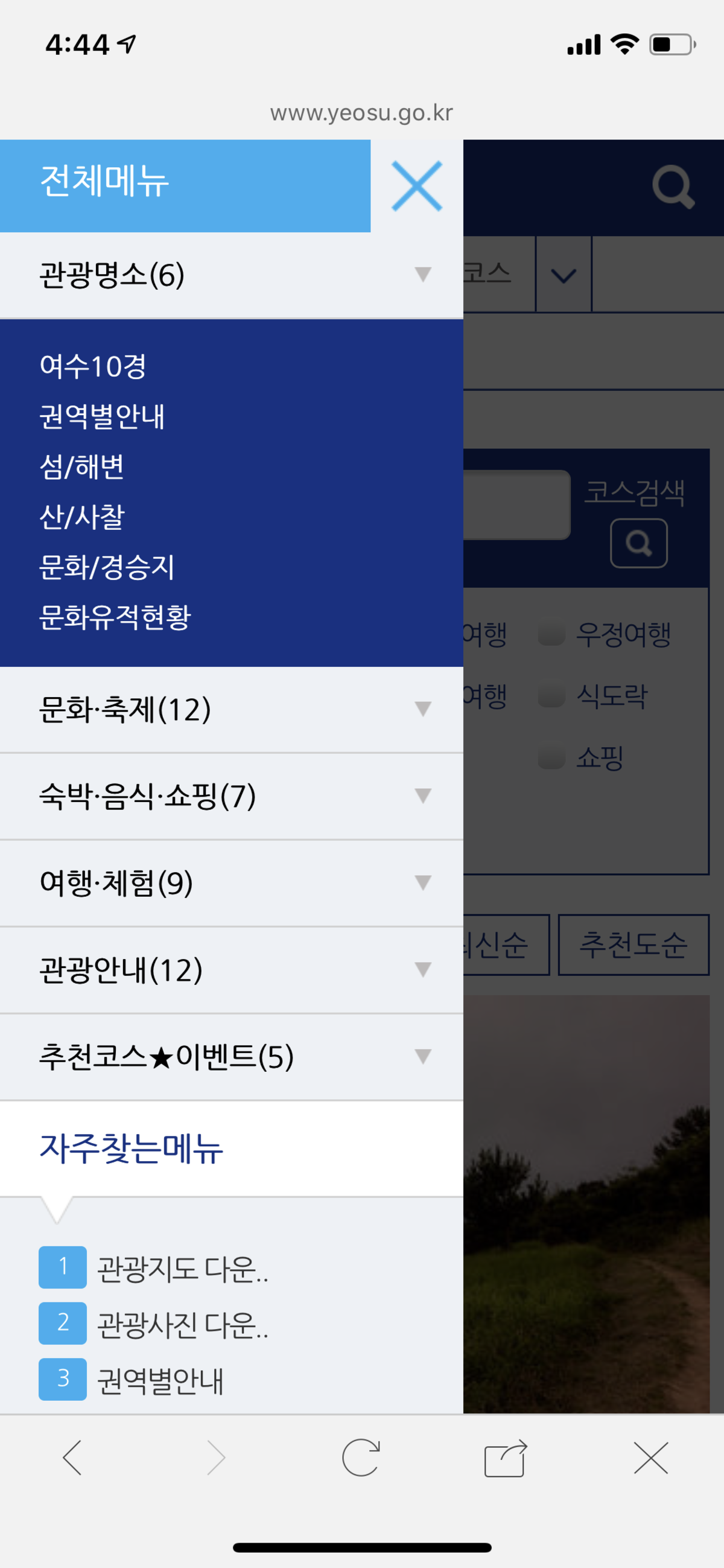Viewport: 724px width, 1568px height.
Task: Expand 추천코스★이벤트(5) section
Action: pyautogui.click(x=231, y=1057)
